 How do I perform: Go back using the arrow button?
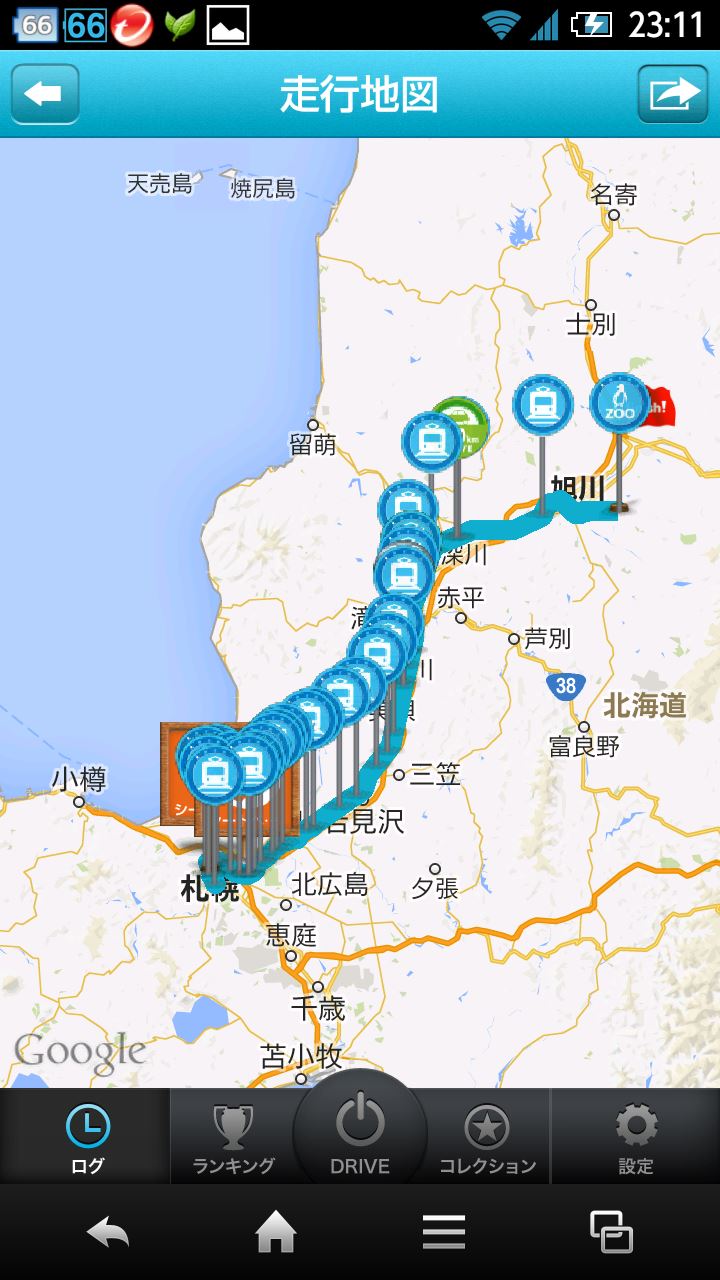click(45, 94)
